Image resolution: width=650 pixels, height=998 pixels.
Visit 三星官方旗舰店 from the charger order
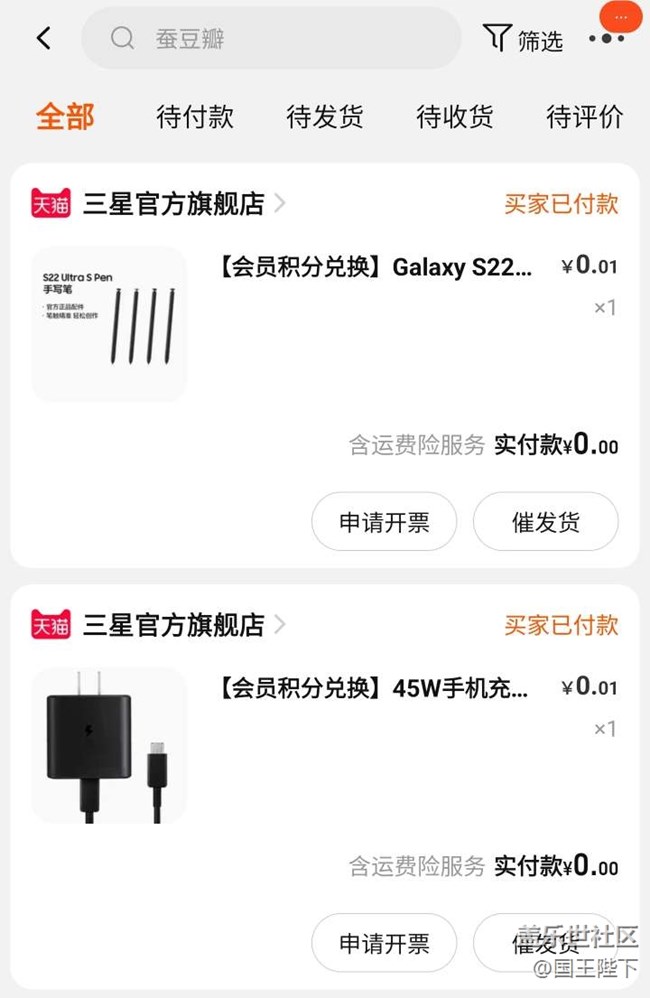(x=173, y=625)
